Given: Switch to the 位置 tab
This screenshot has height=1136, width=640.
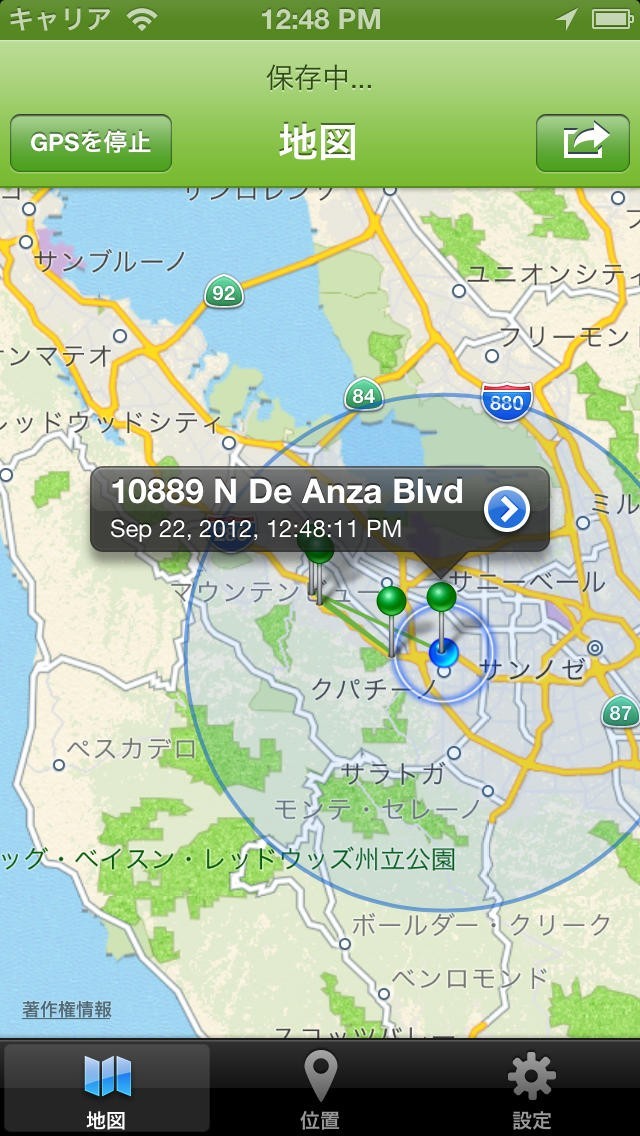Looking at the screenshot, I should click(x=320, y=1090).
